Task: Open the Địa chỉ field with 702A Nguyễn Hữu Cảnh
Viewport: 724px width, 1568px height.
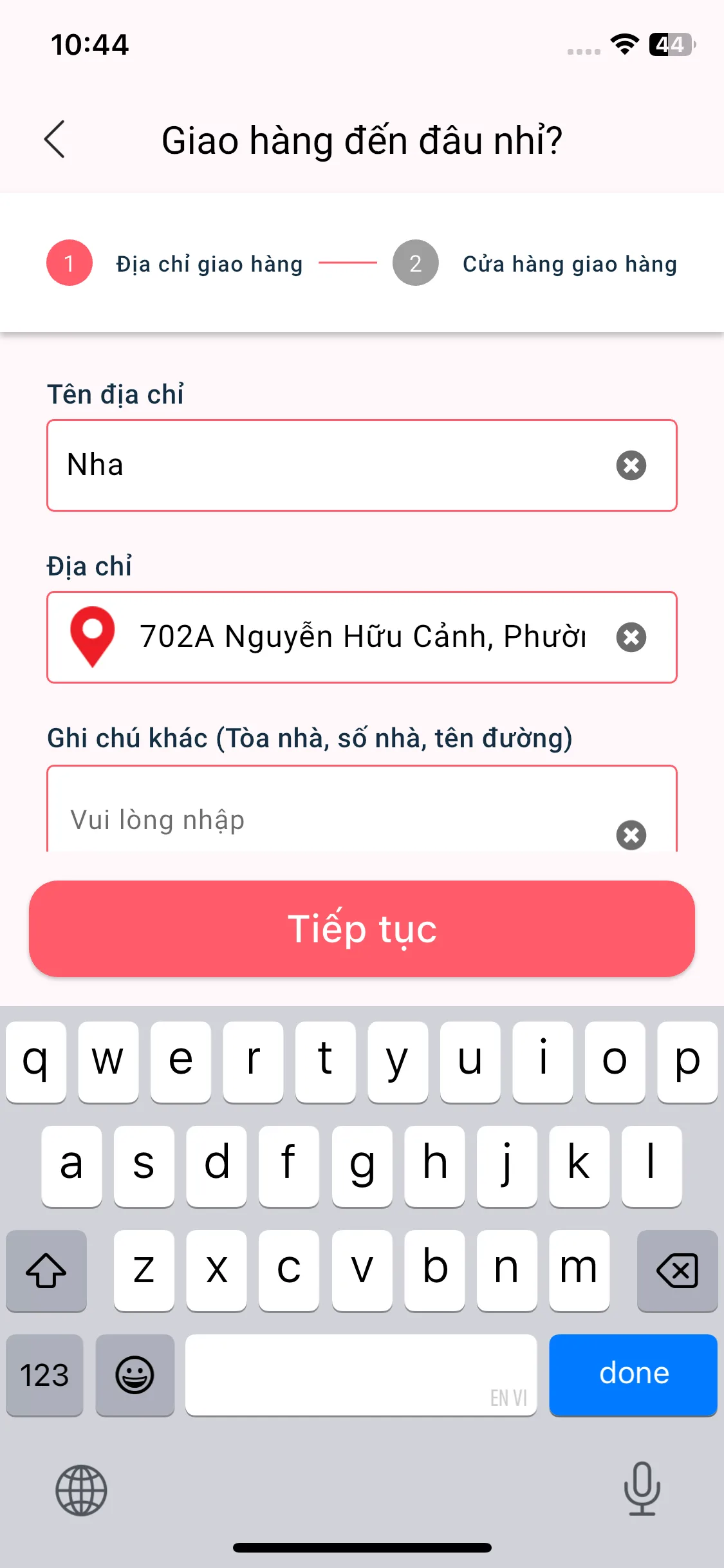Action: coord(360,637)
